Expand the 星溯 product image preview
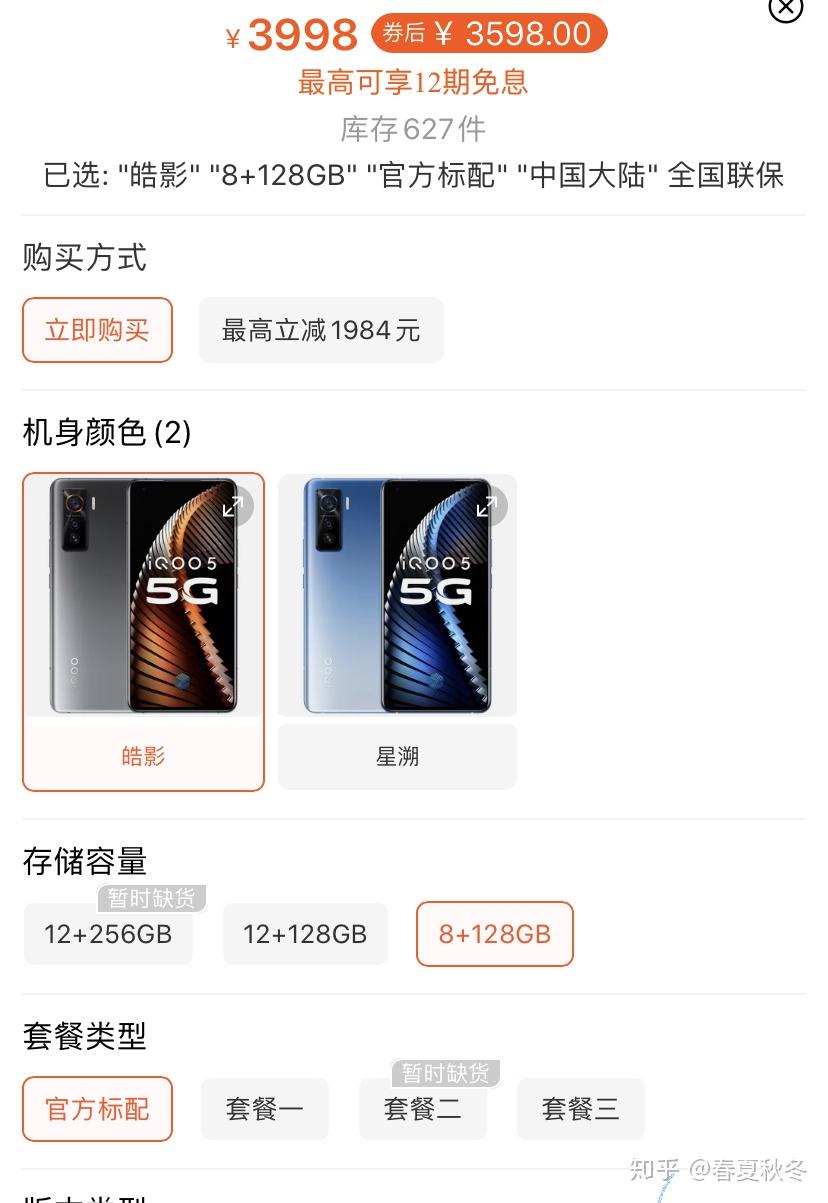Screen dimensions: 828x1203 488,506
